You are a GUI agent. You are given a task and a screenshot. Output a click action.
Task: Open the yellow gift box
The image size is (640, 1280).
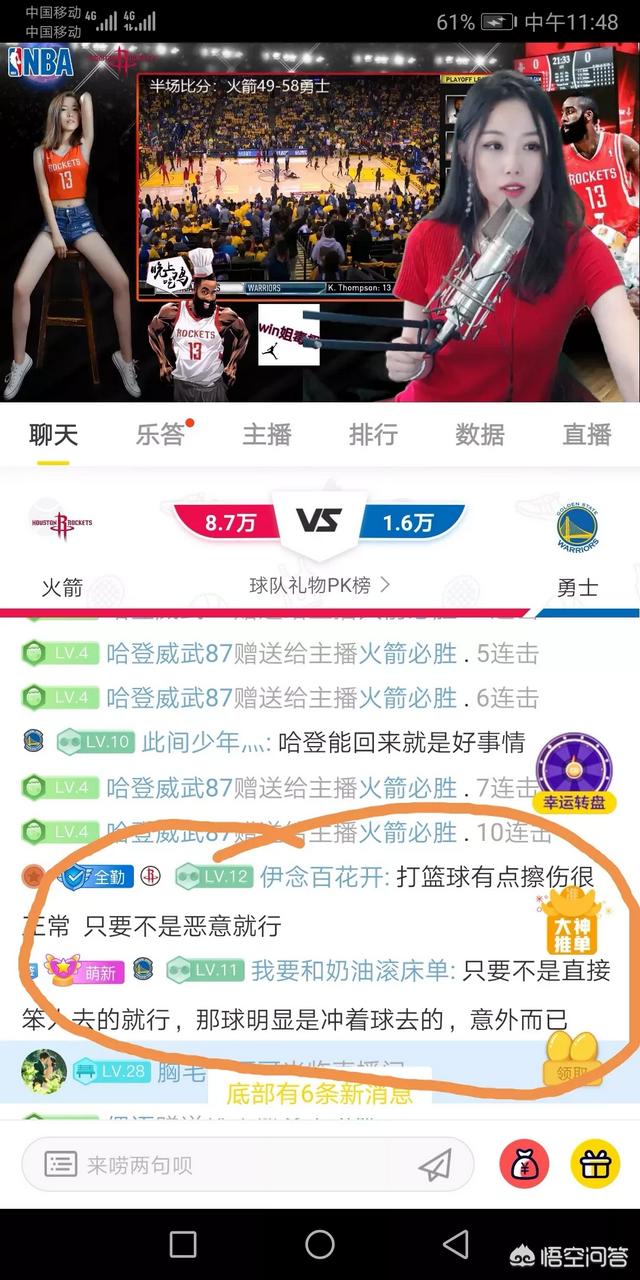595,1164
